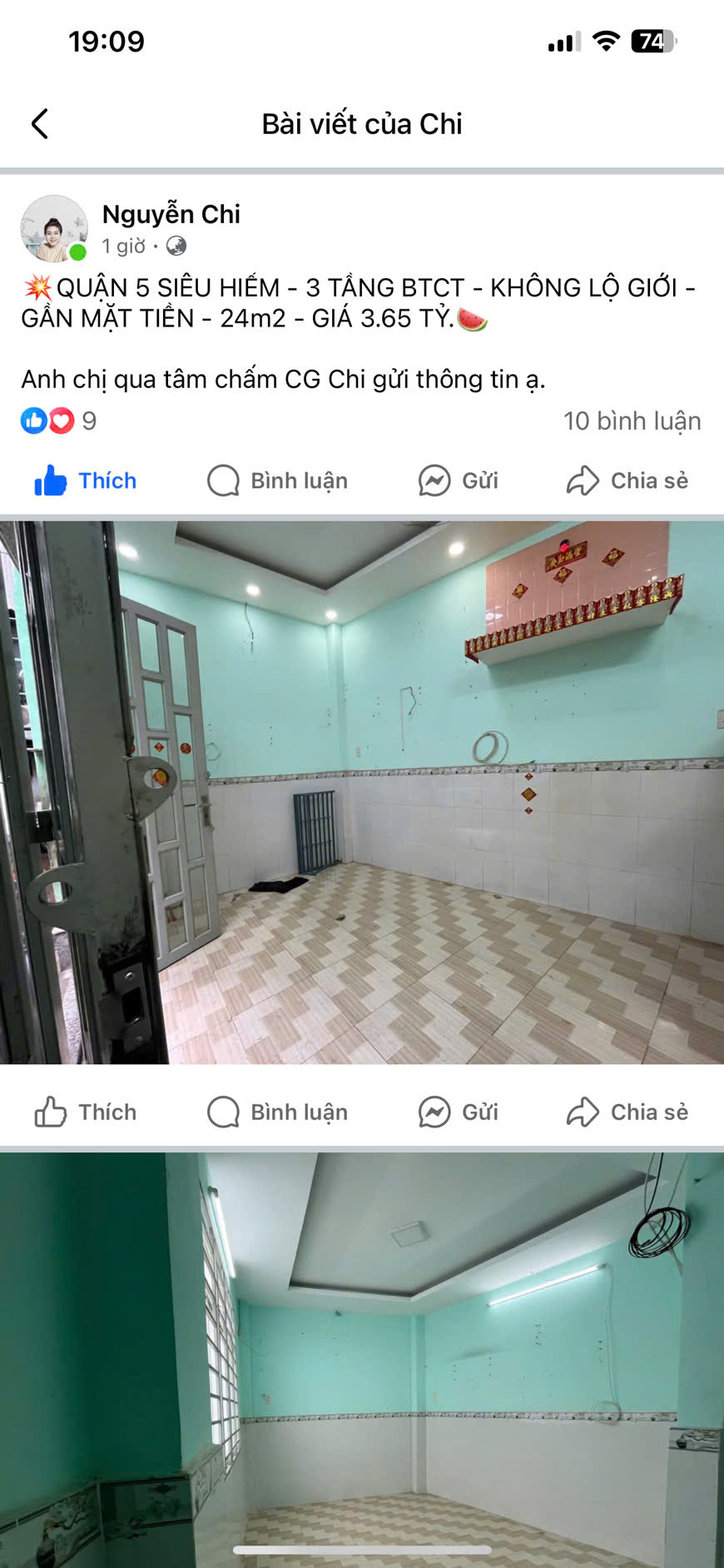View who reacted to the post
Image resolution: width=724 pixels, height=1568 pixels.
58,421
